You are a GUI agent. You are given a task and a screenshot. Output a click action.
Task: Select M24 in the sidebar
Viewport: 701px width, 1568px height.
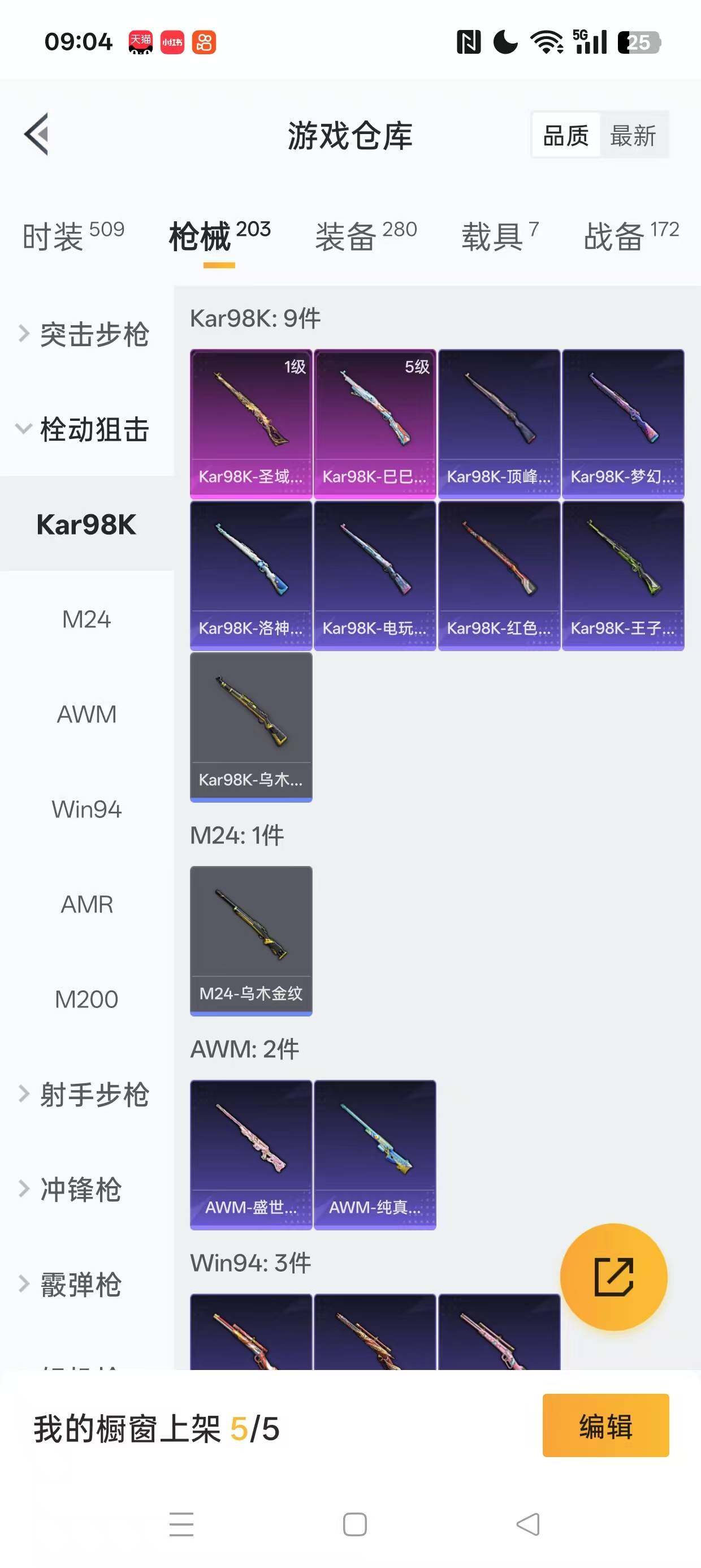(x=86, y=619)
